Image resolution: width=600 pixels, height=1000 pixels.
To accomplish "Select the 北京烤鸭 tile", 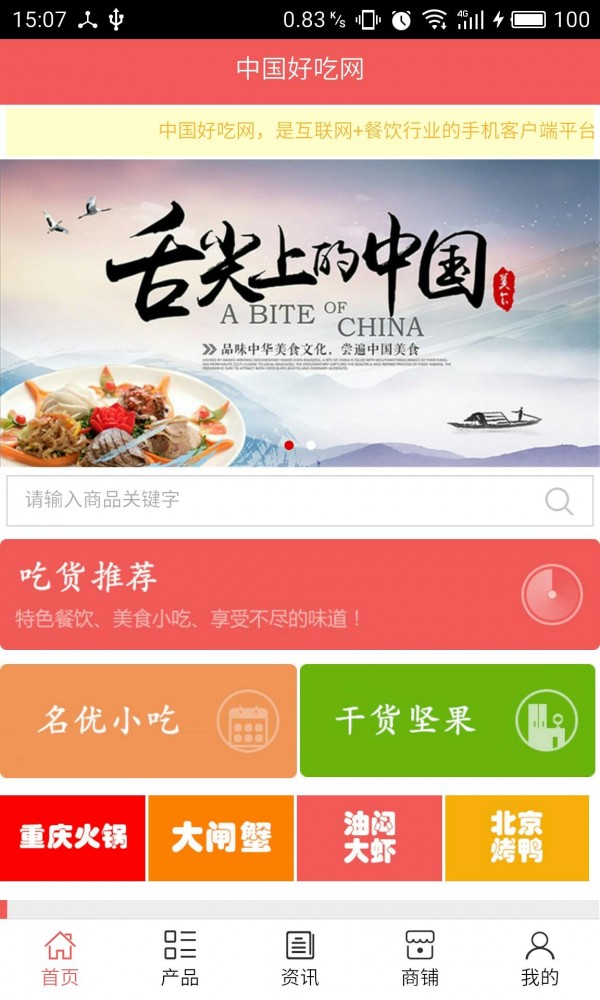I will 517,838.
